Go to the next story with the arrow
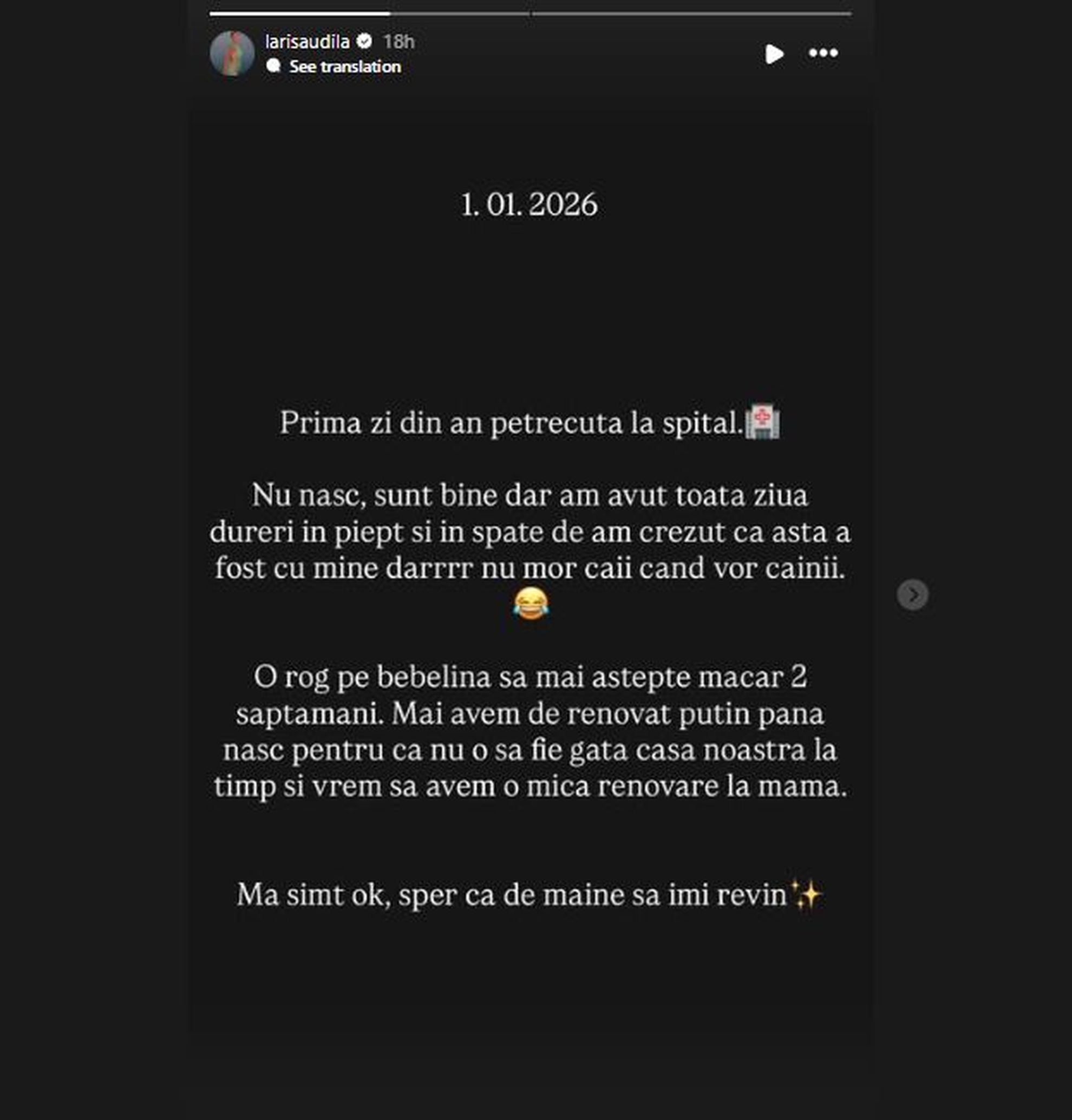1072x1120 pixels. tap(912, 595)
